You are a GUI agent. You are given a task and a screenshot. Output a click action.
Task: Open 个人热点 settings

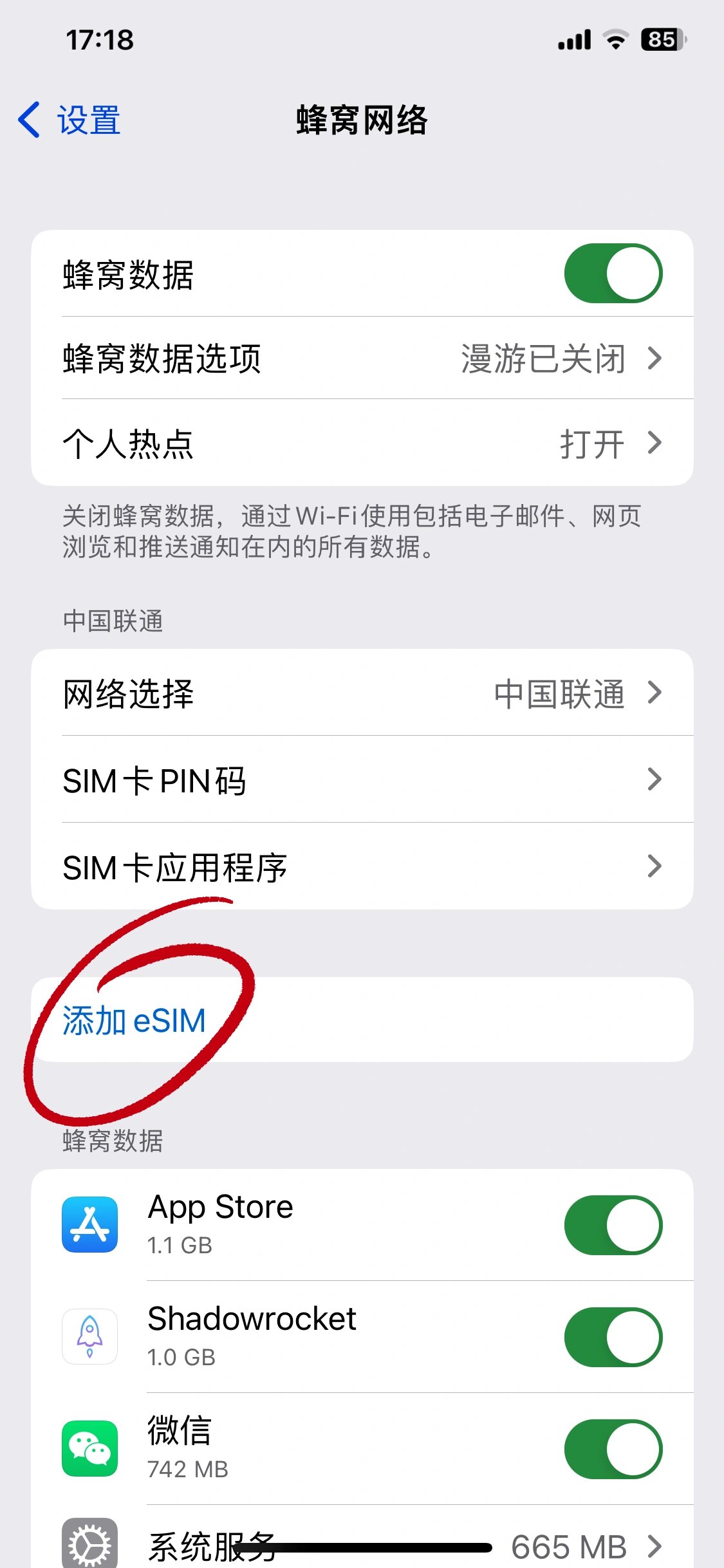(x=362, y=443)
